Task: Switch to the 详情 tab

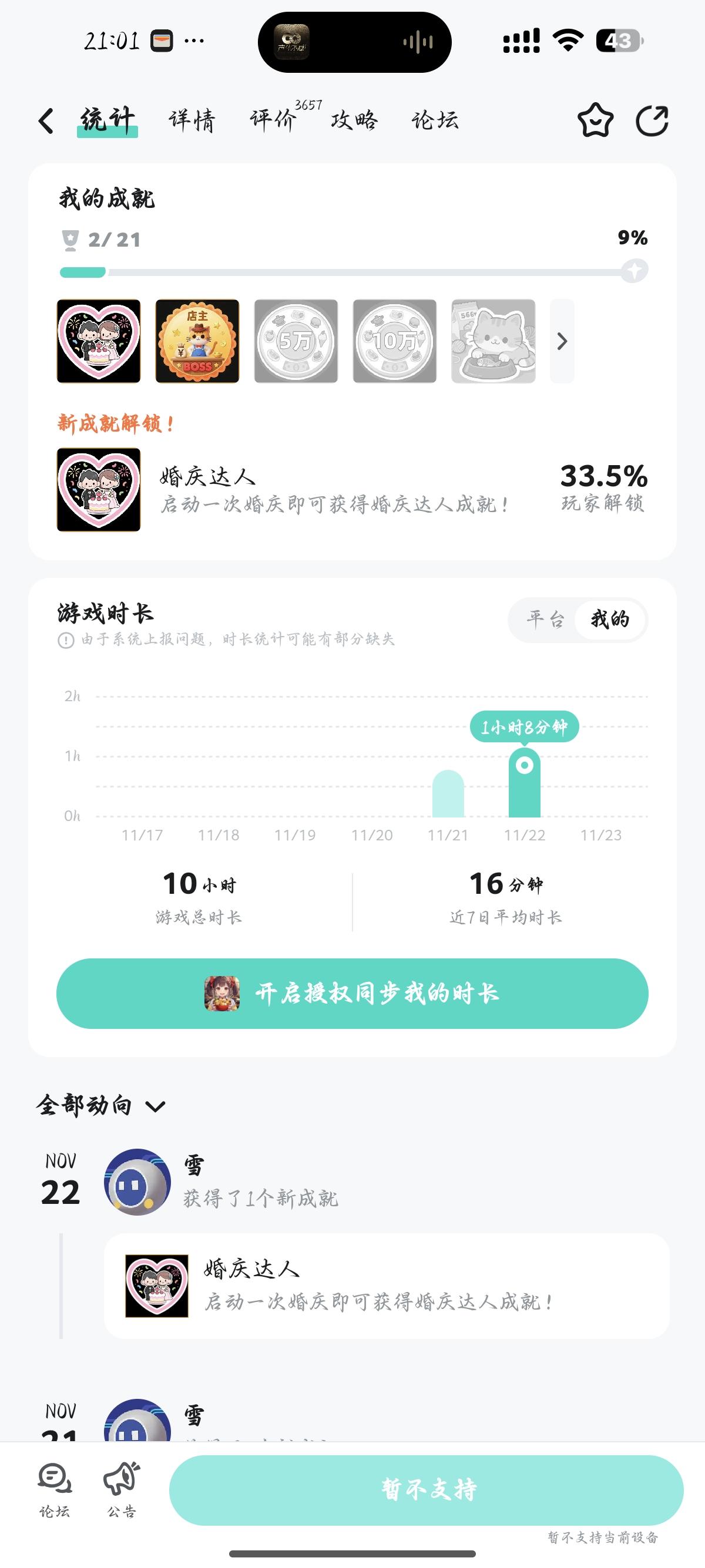Action: coord(192,121)
